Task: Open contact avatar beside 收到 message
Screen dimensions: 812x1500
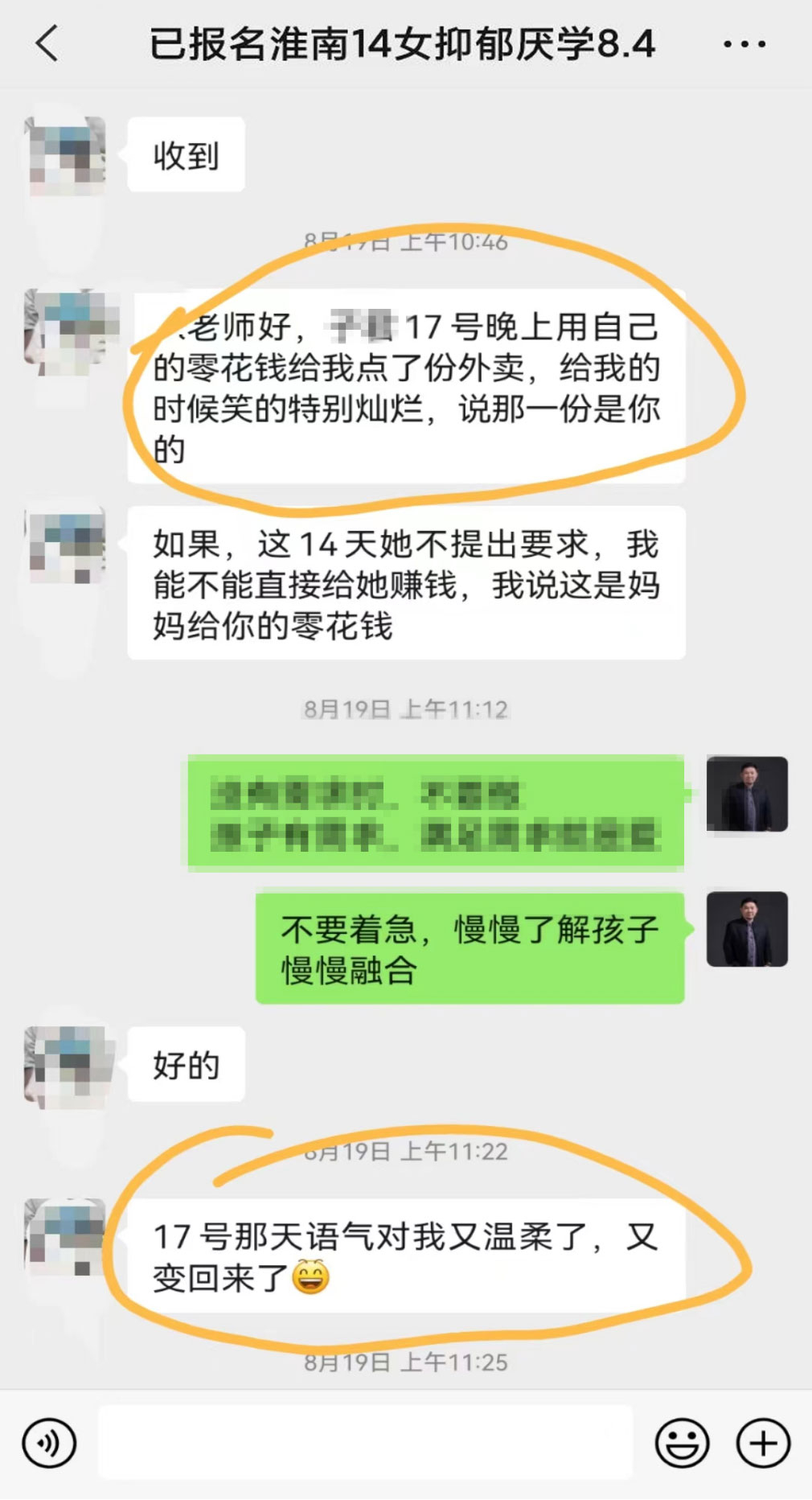Action: [66, 155]
